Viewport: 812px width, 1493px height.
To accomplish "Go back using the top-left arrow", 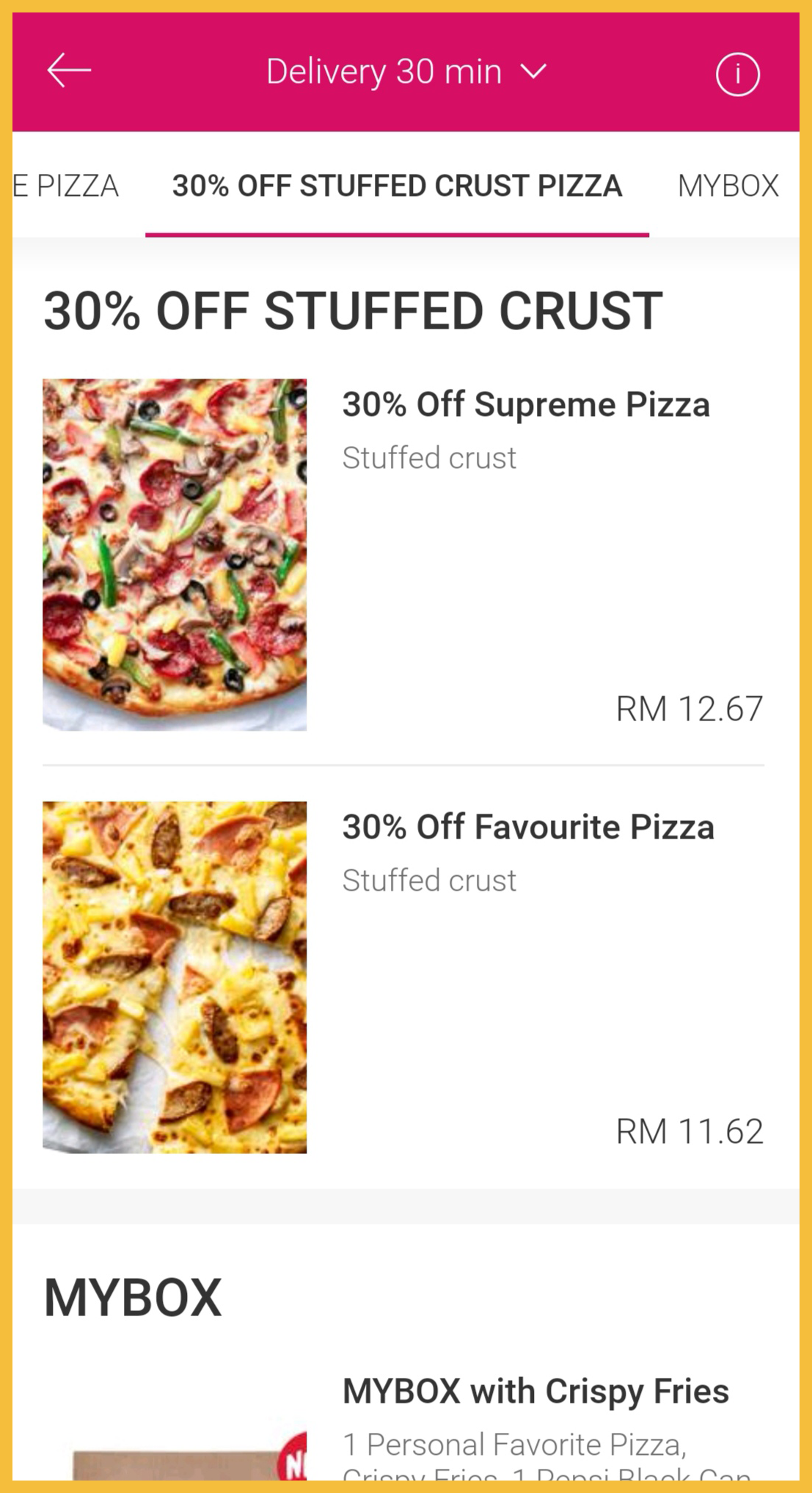I will (x=69, y=71).
